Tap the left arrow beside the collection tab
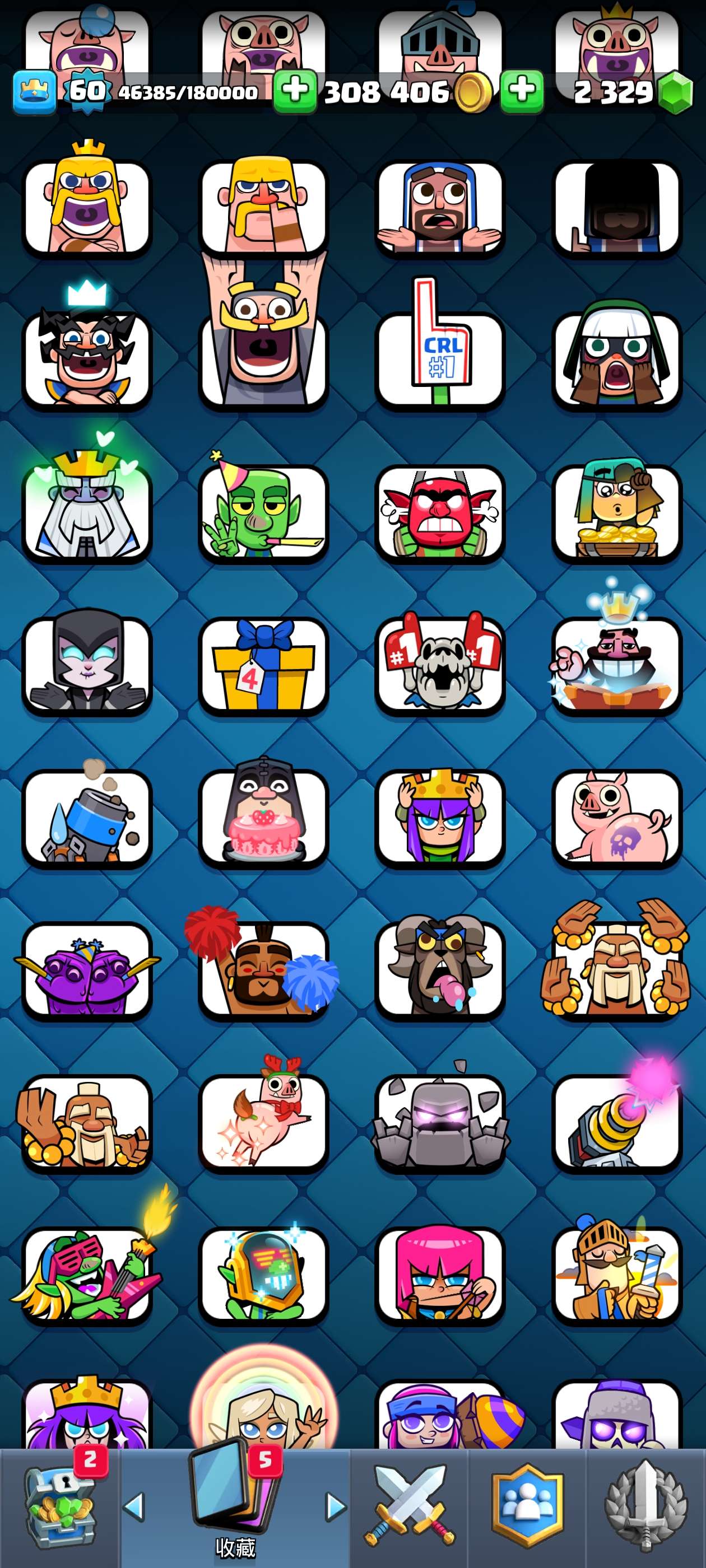This screenshot has height=1568, width=706. (134, 1506)
